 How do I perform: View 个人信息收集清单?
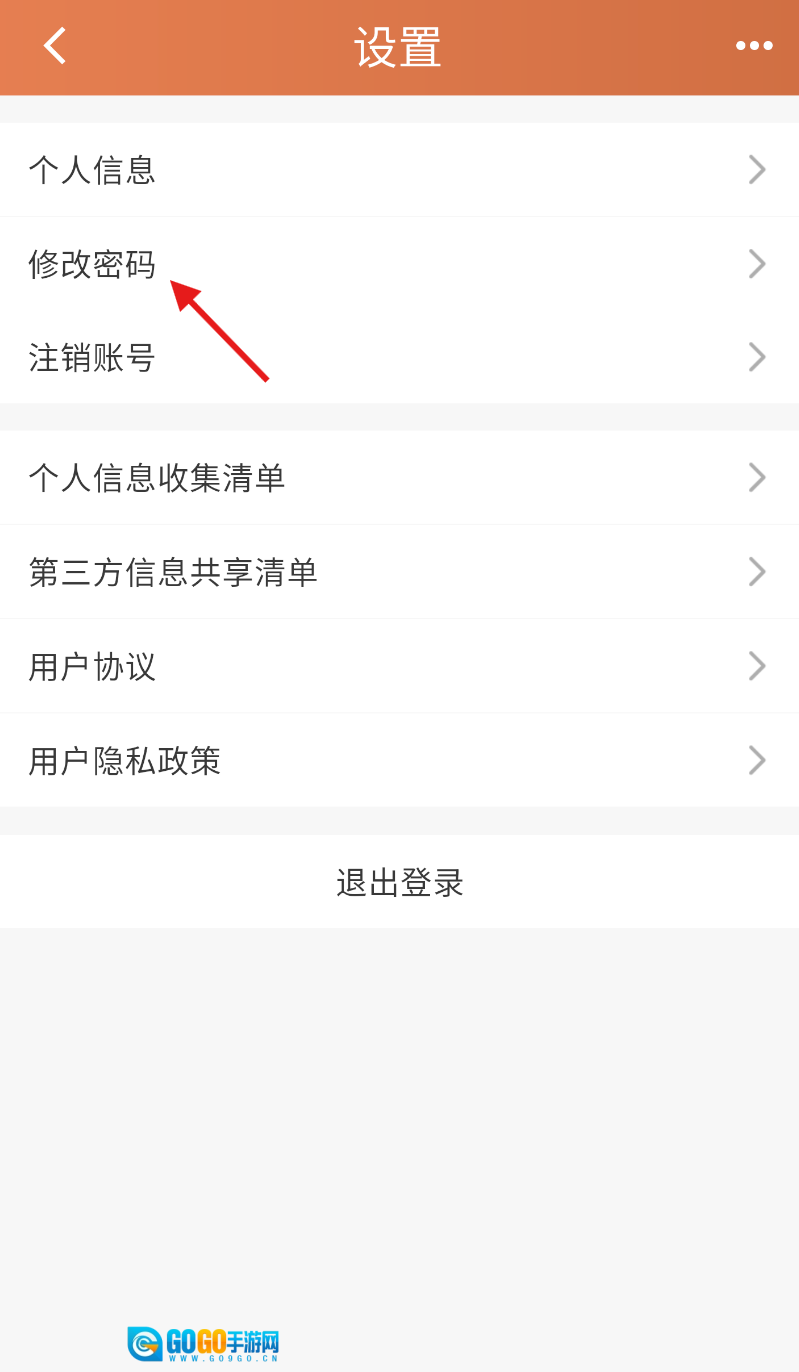[399, 478]
